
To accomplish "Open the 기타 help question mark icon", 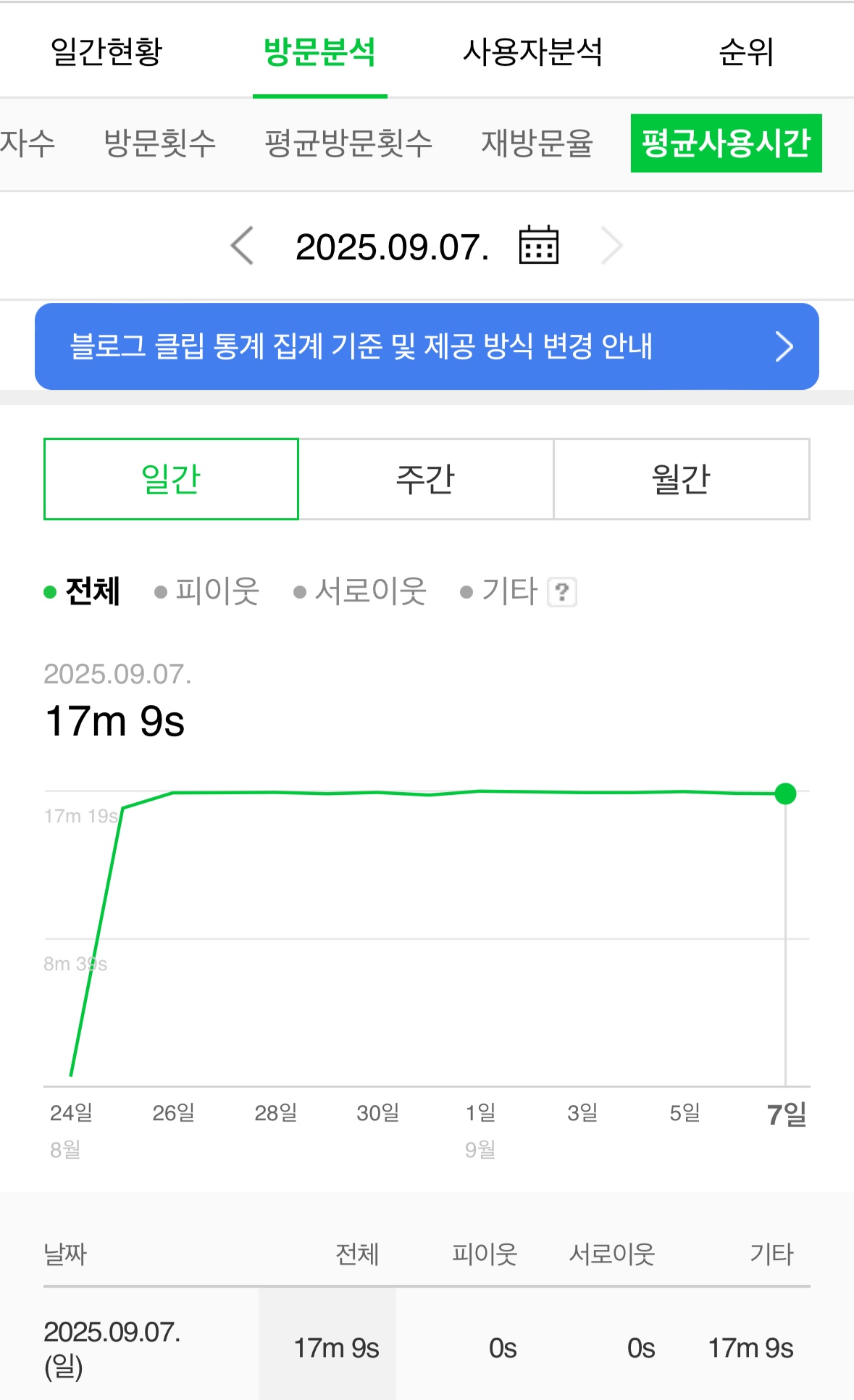I will [x=561, y=592].
